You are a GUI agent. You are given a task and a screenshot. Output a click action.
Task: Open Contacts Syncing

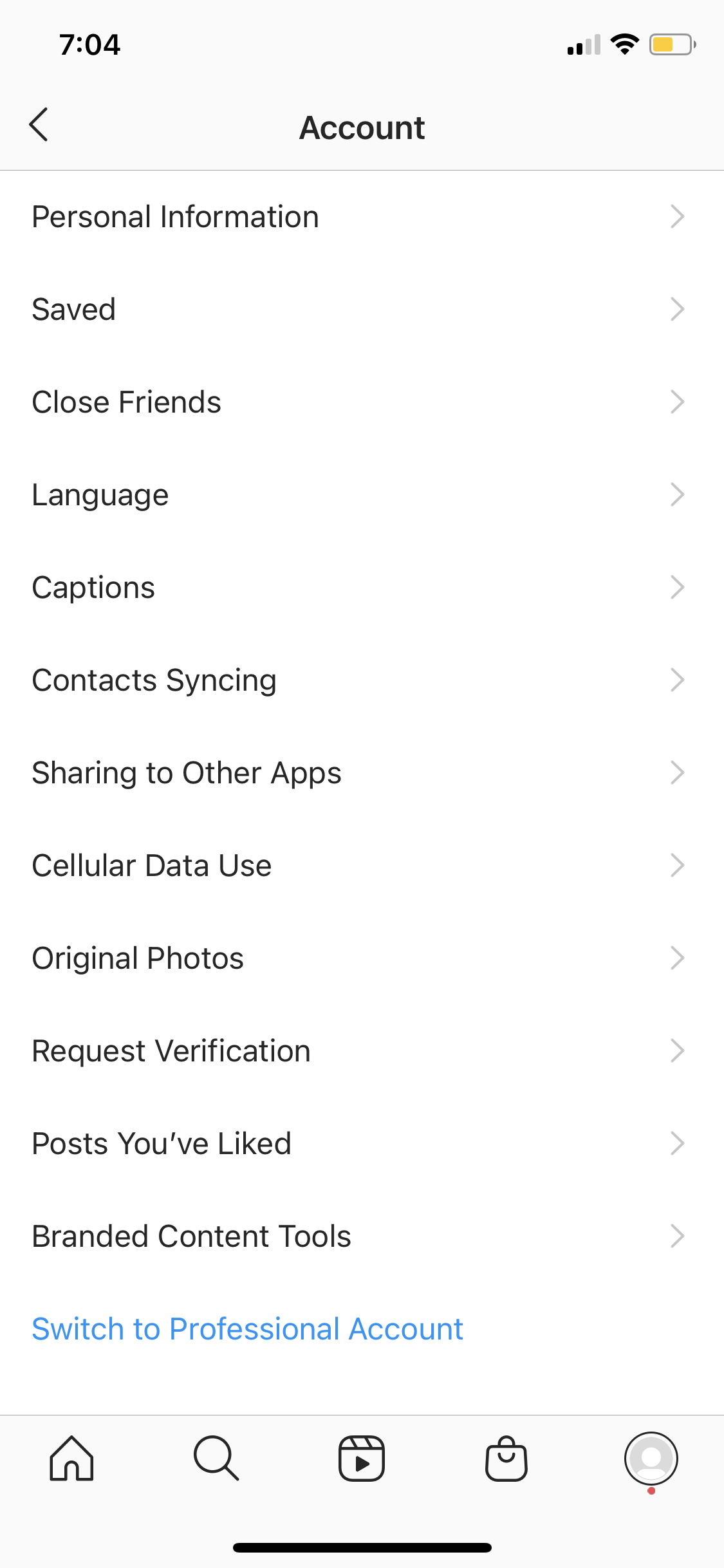(362, 680)
